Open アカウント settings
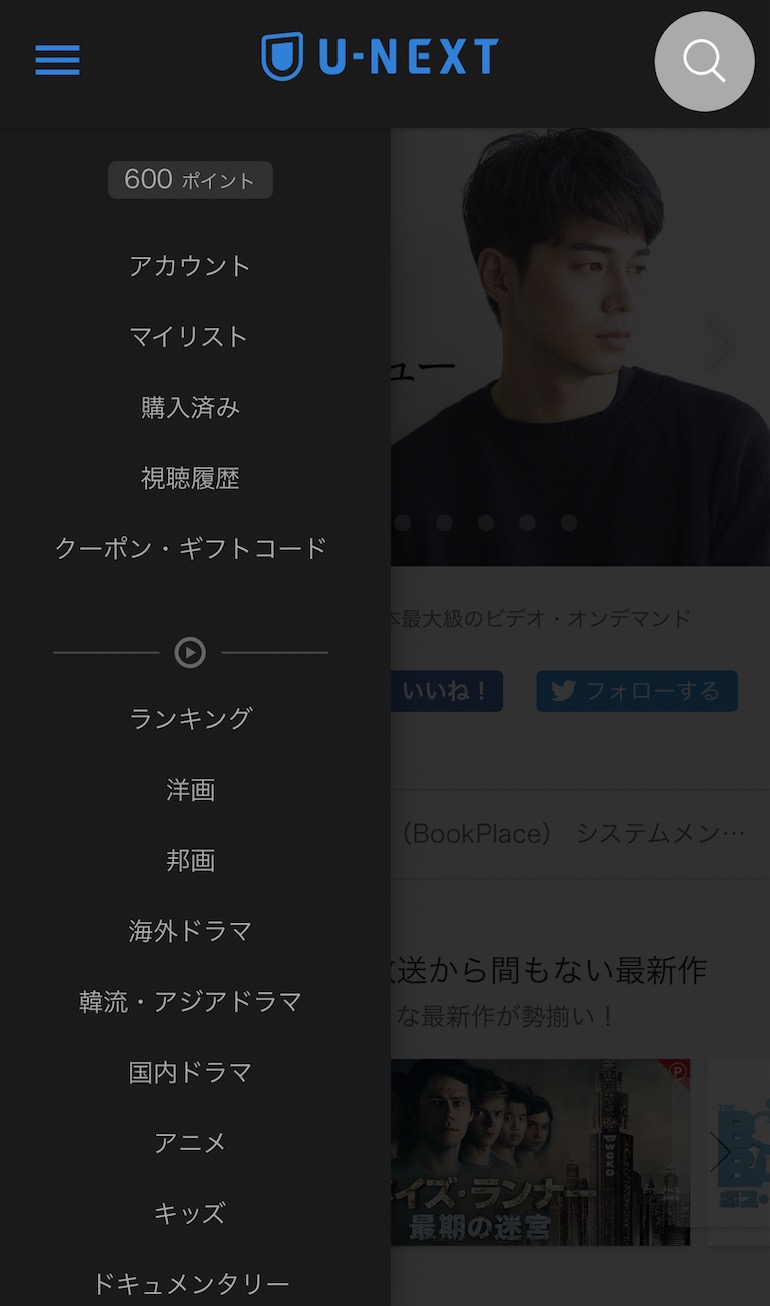Image resolution: width=770 pixels, height=1306 pixels. tap(190, 266)
